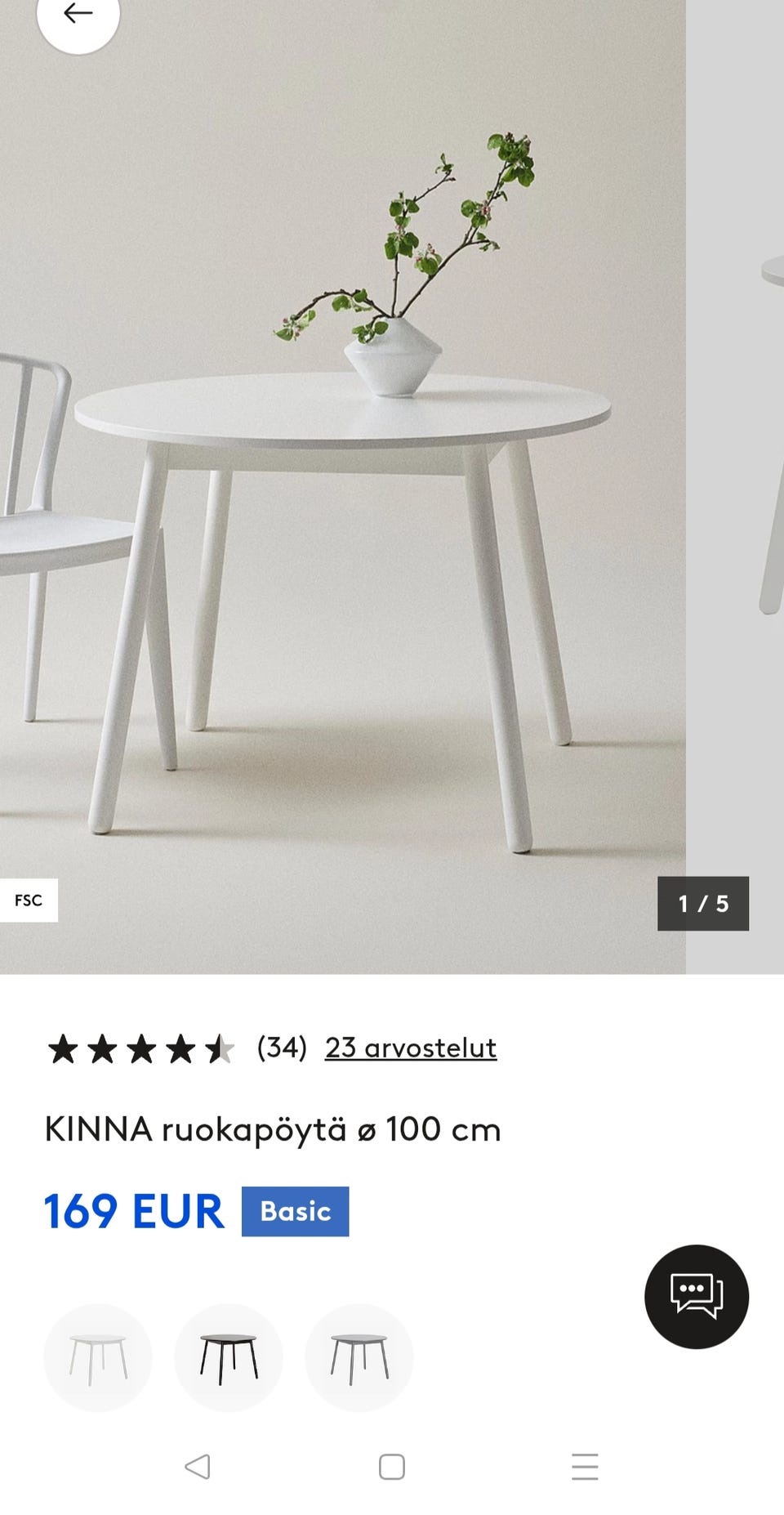This screenshot has width=784, height=1515.
Task: Tap the 169 EUR price text
Action: (133, 1212)
